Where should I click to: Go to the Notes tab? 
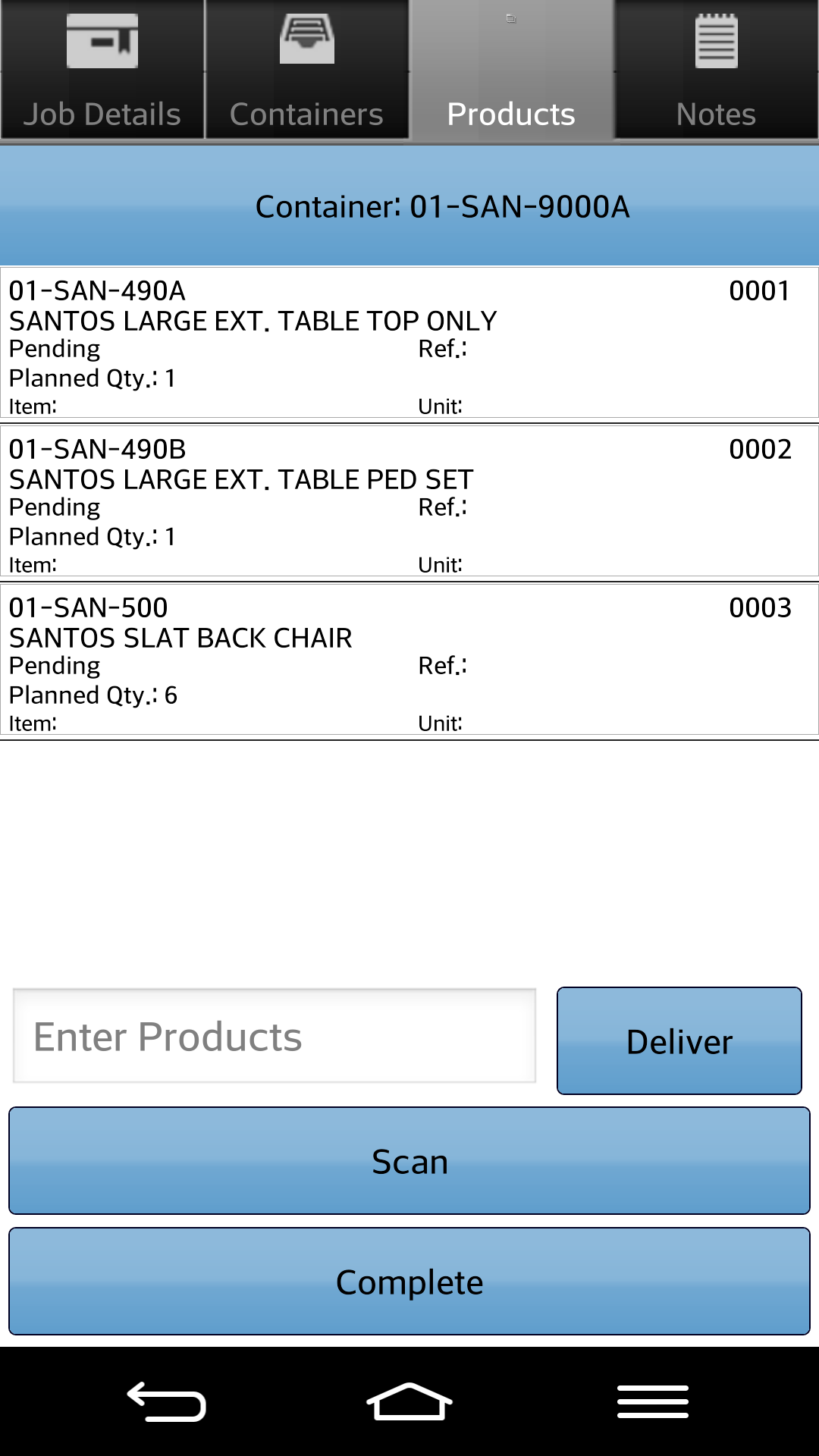(717, 70)
